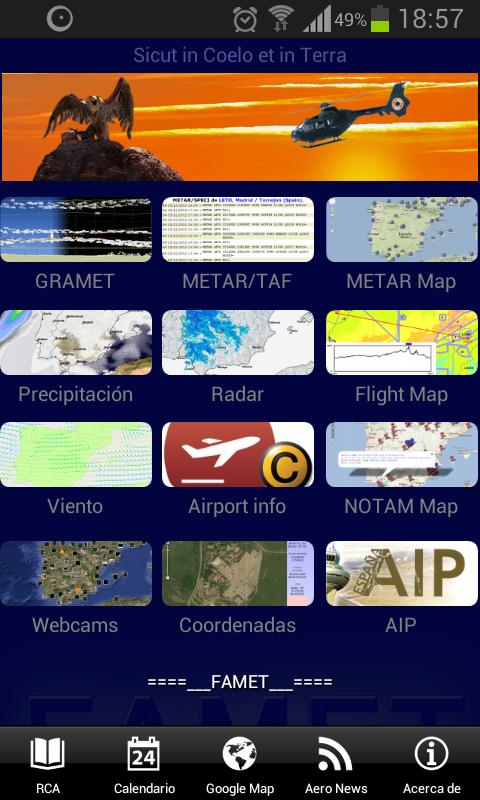The height and width of the screenshot is (800, 480).
Task: Open the Calendario toolbar item
Action: tap(144, 764)
